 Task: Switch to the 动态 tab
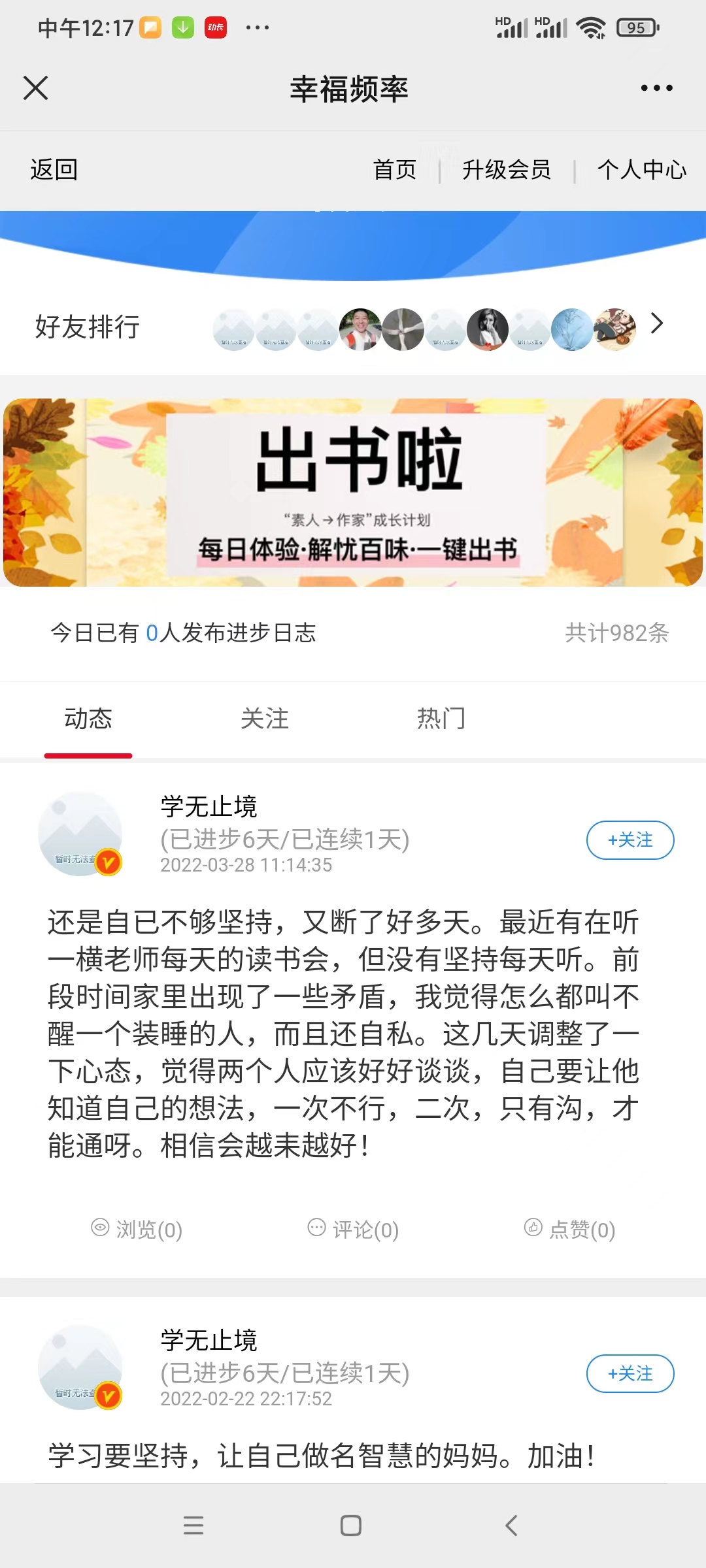click(x=88, y=719)
